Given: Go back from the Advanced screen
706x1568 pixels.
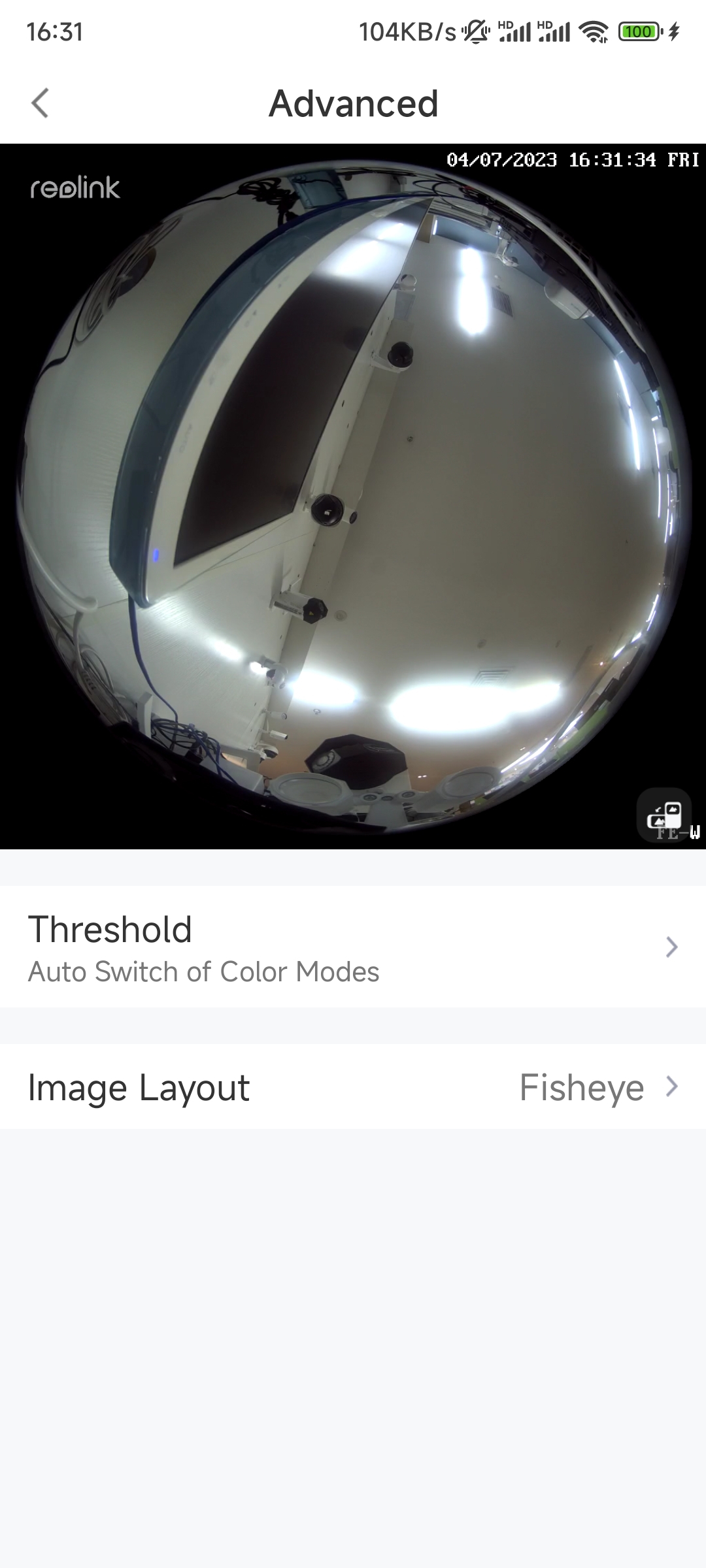Looking at the screenshot, I should (x=40, y=103).
